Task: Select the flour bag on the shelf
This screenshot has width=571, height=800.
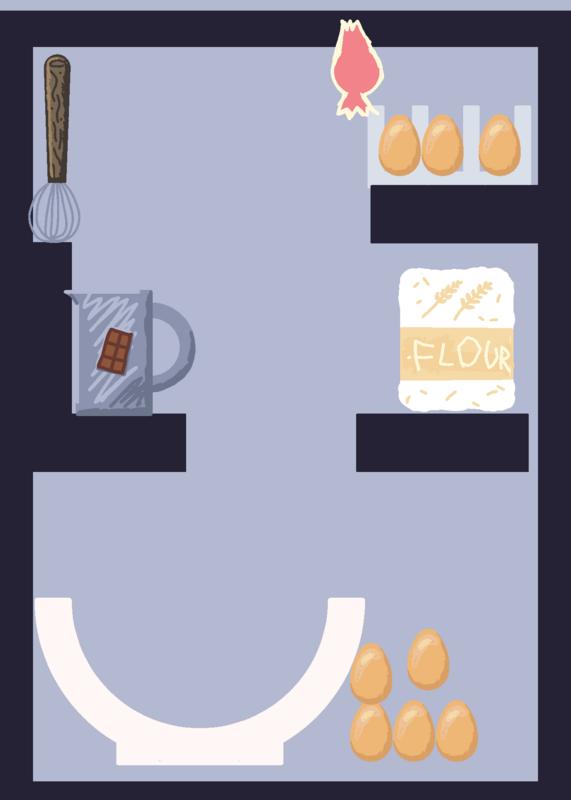Action: tap(456, 339)
